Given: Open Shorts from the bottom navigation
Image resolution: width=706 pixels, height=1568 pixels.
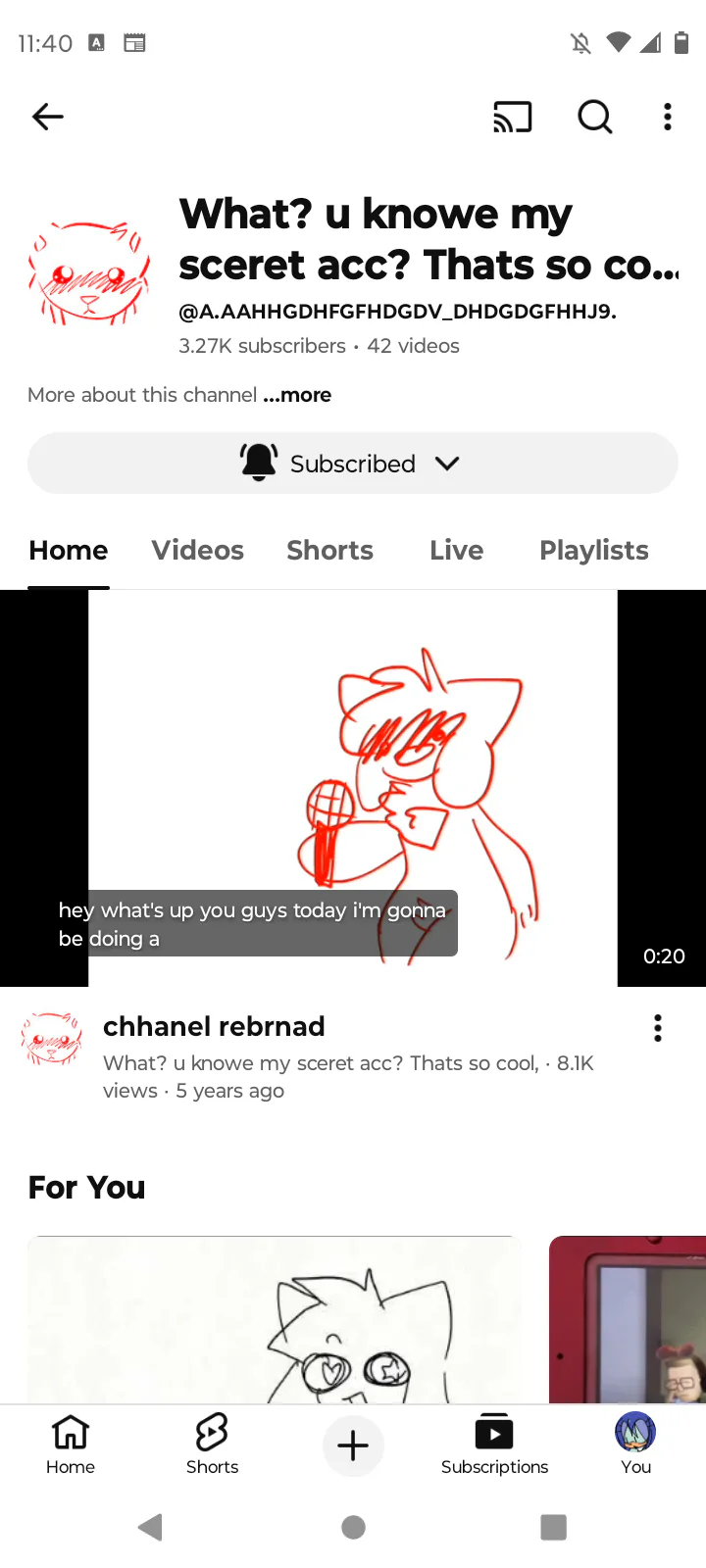Looking at the screenshot, I should pyautogui.click(x=212, y=1445).
